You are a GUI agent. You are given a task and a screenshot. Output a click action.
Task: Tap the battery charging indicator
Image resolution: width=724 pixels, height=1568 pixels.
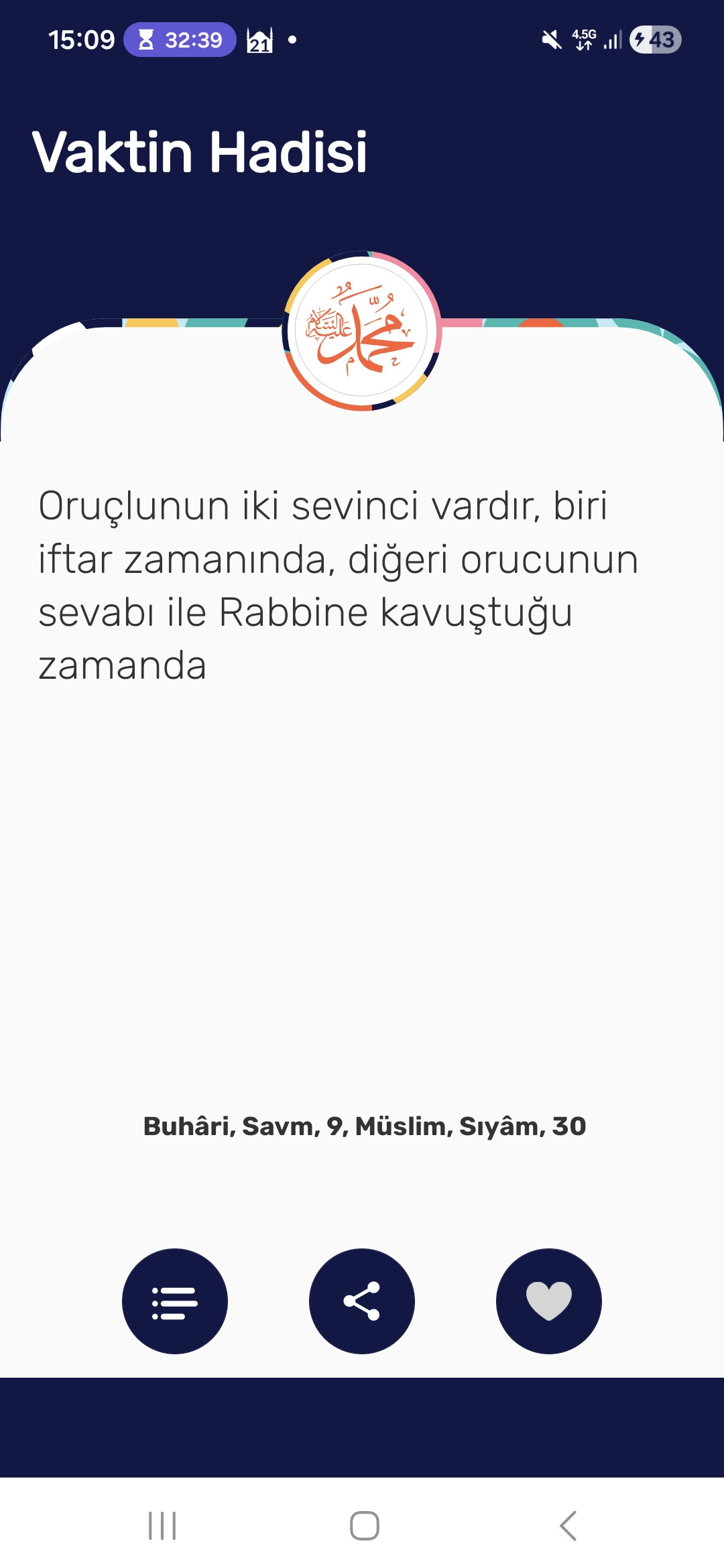pyautogui.click(x=654, y=39)
